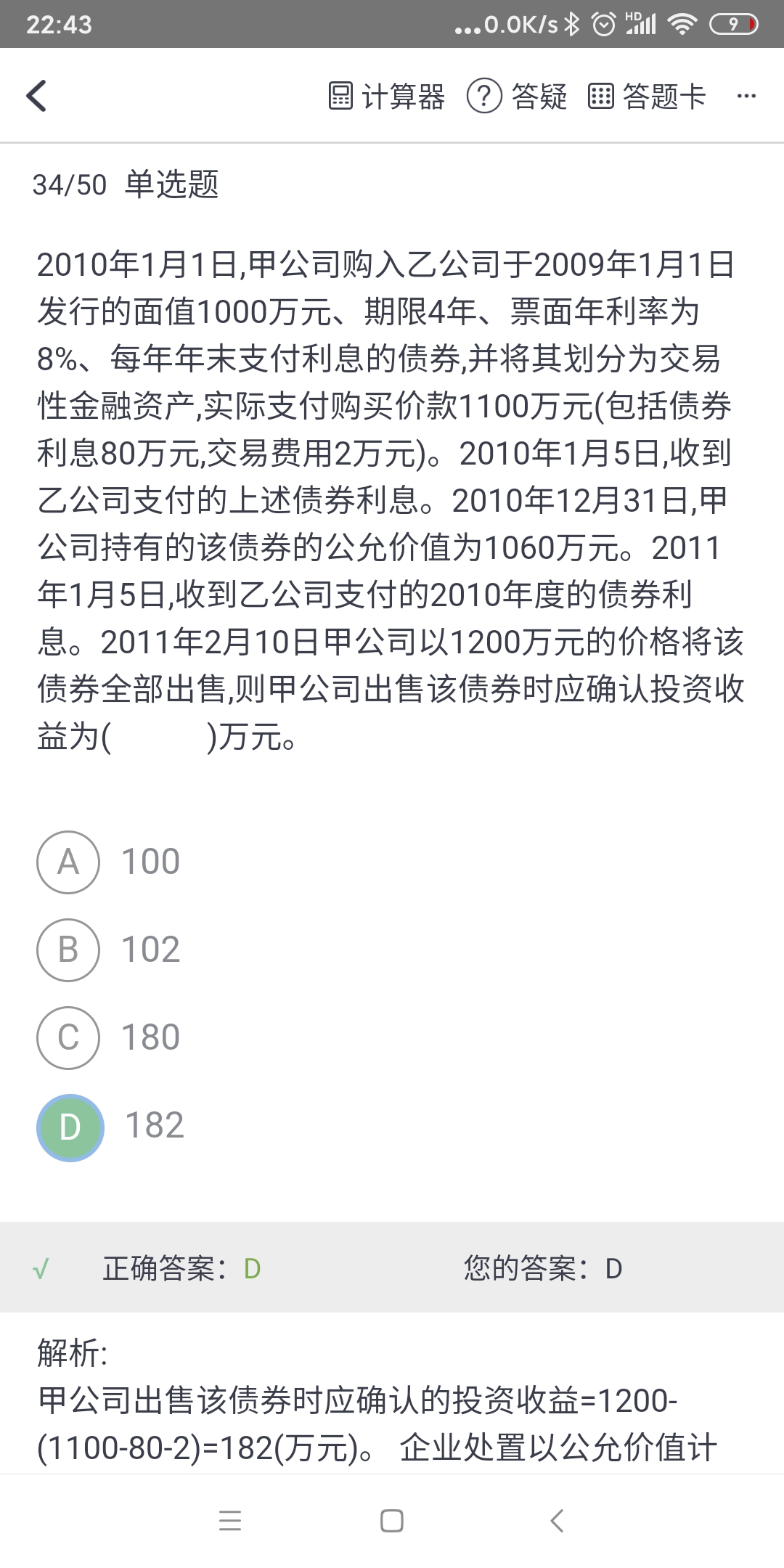This screenshot has width=784, height=1568.
Task: Open the system recent apps menu
Action: coord(230,1521)
